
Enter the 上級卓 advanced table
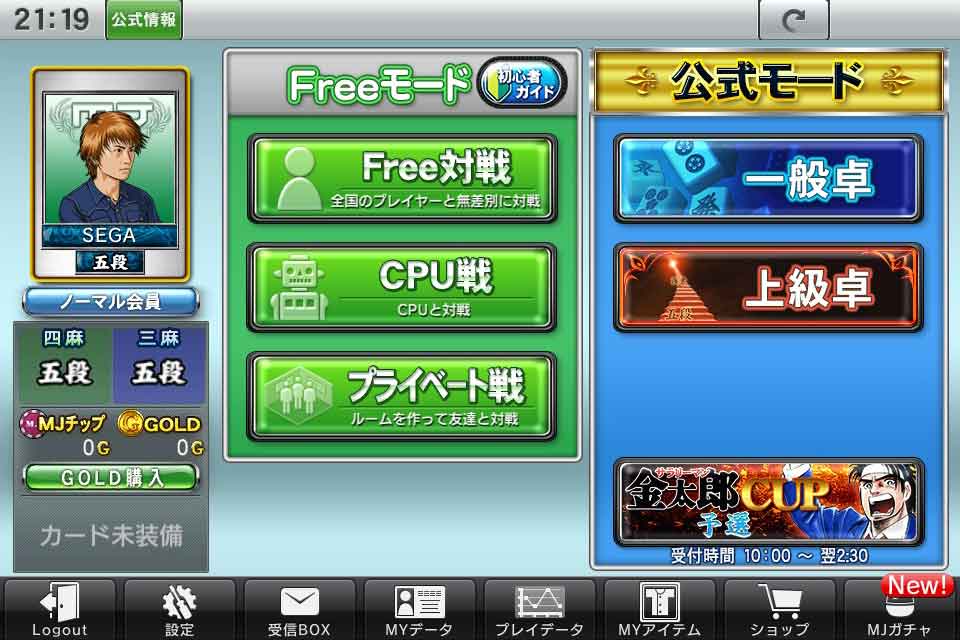click(x=768, y=288)
